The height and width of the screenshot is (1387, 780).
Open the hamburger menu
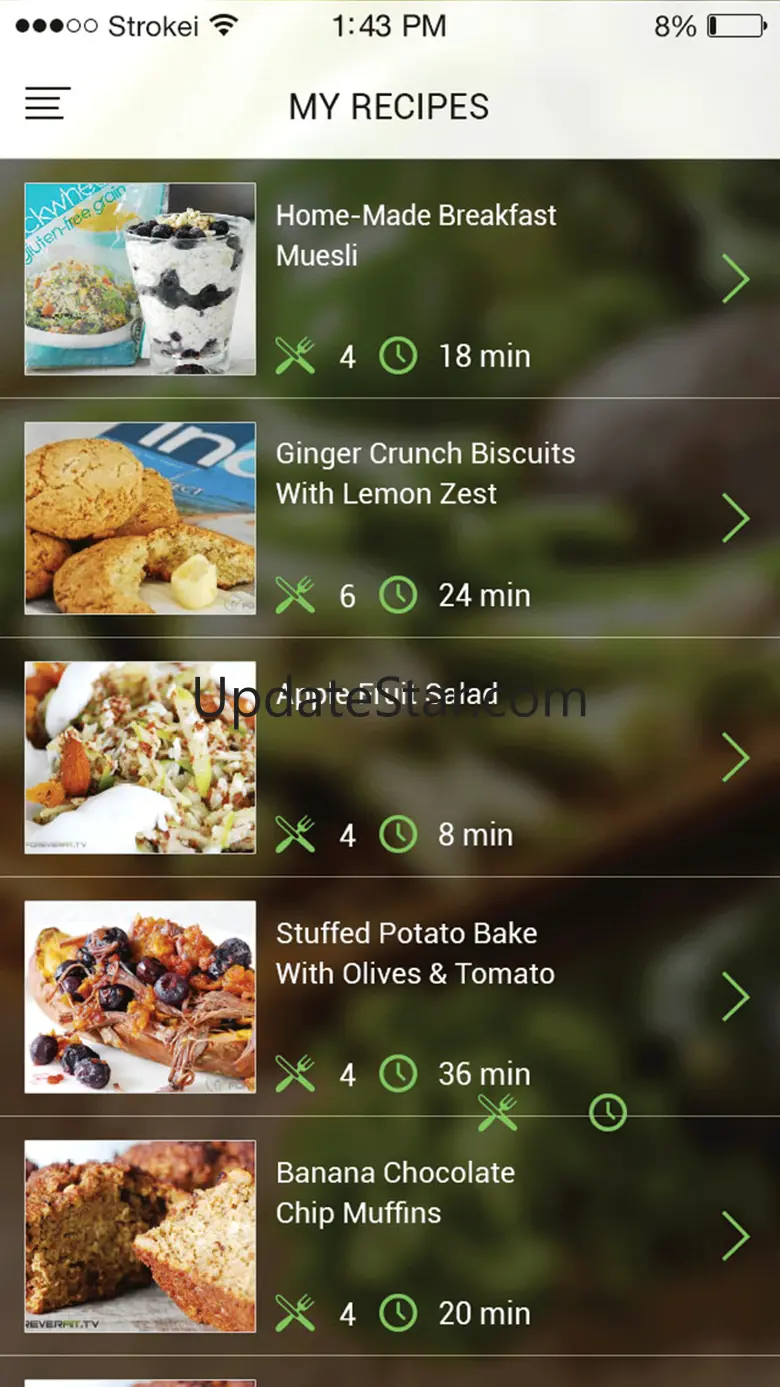[x=47, y=104]
